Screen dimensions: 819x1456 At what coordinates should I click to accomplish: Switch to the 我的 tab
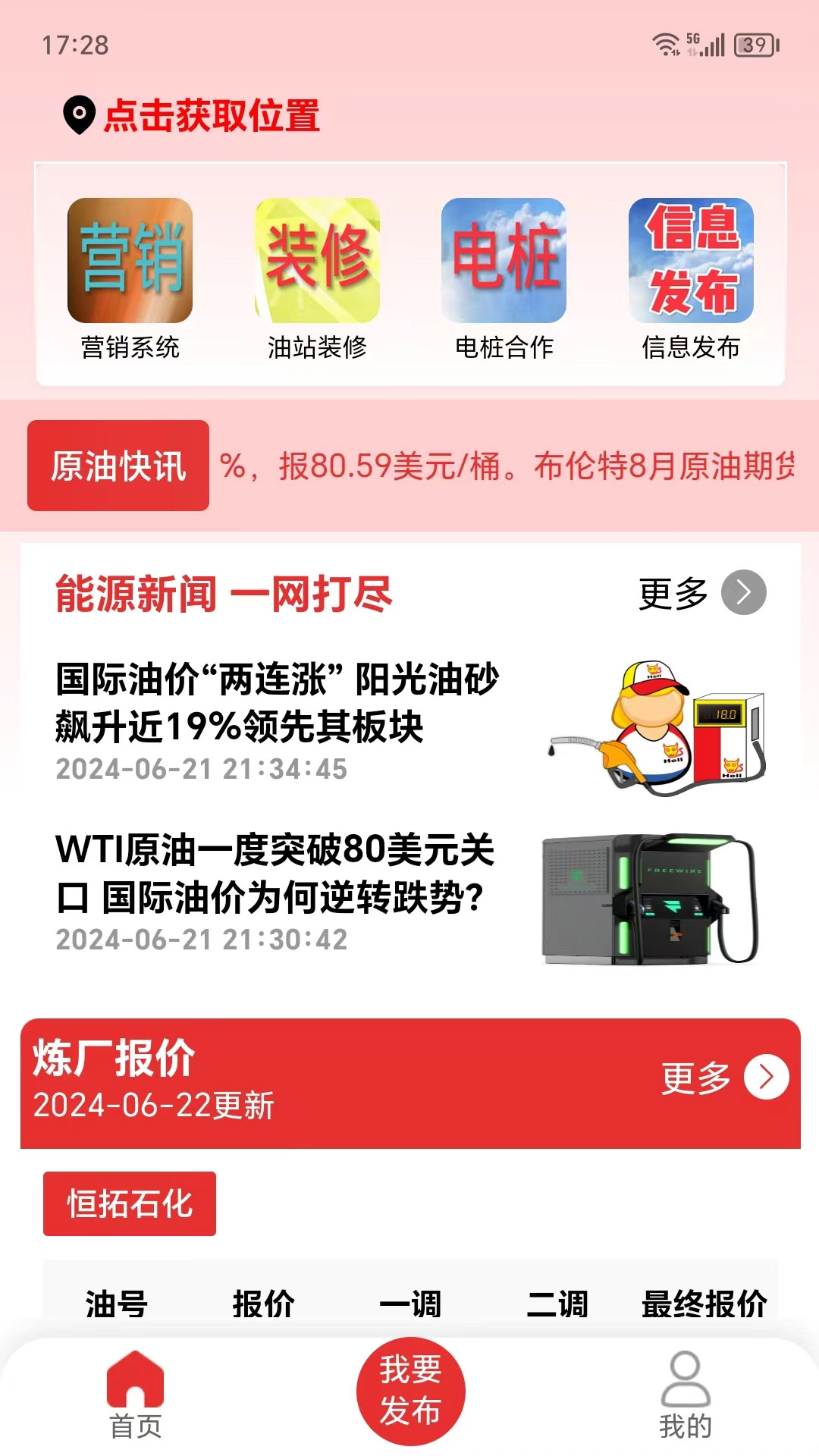[x=686, y=1394]
